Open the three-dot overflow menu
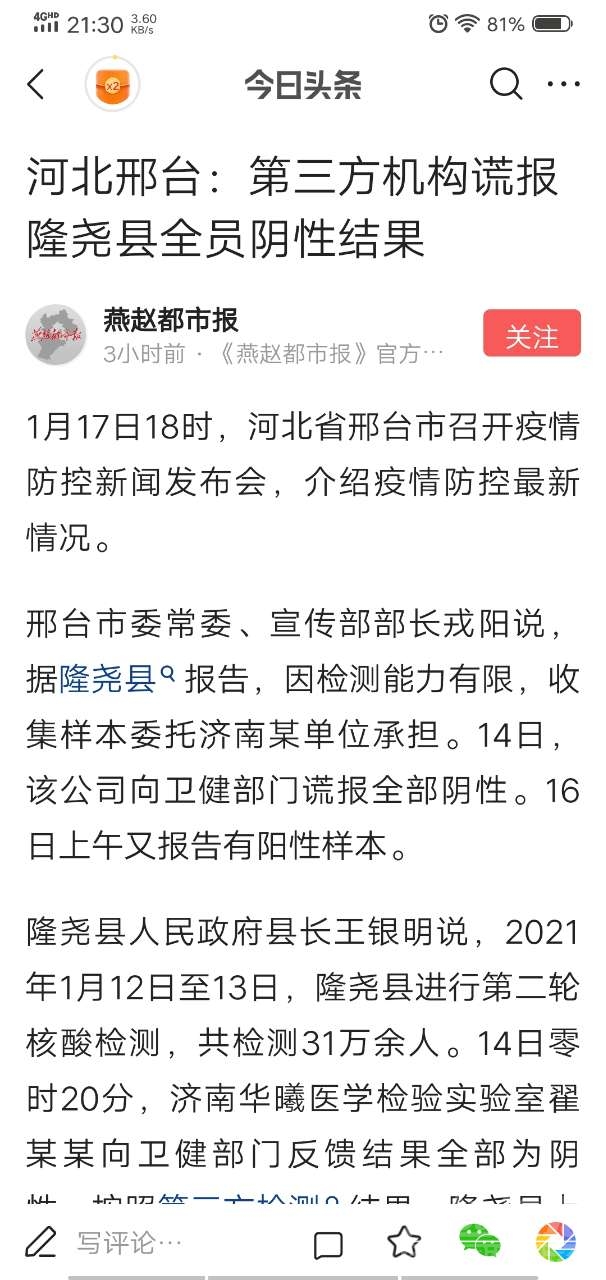This screenshot has width=606, height=1280. click(x=564, y=85)
